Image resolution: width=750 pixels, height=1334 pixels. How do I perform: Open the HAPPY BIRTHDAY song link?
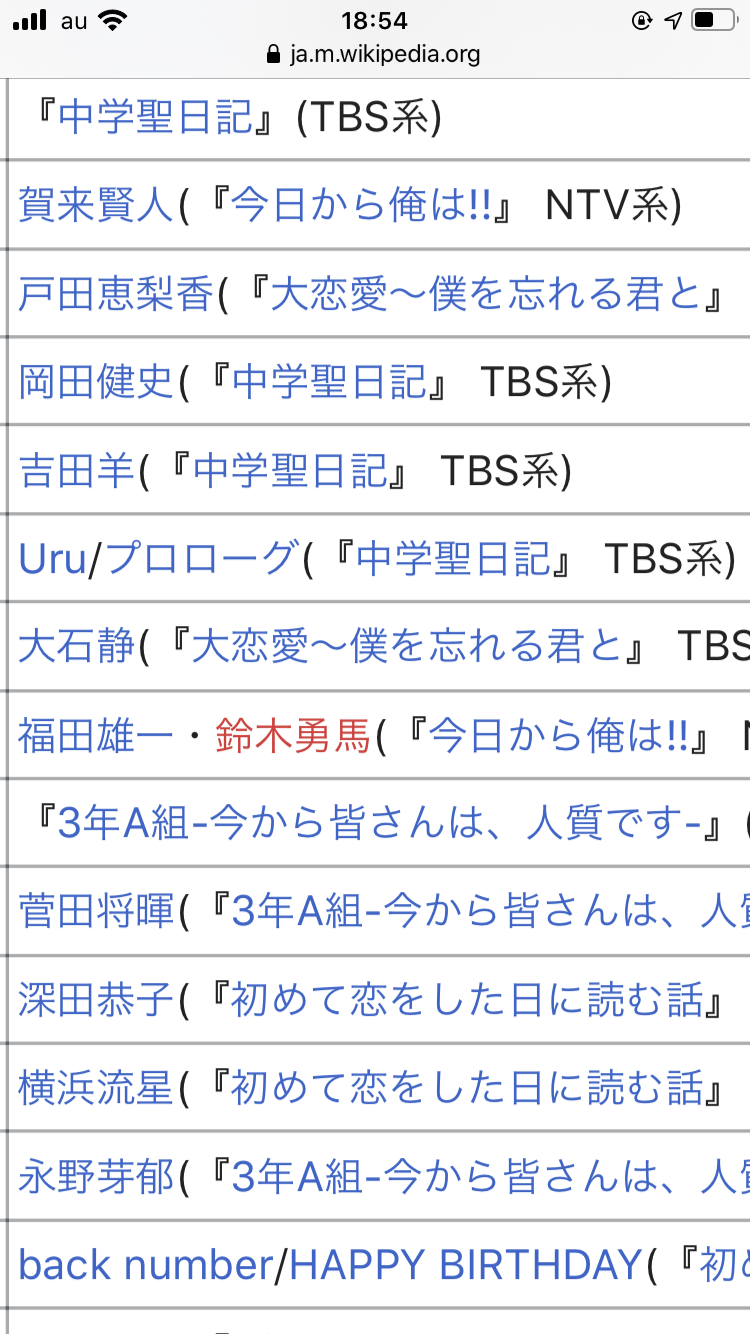coord(464,1265)
